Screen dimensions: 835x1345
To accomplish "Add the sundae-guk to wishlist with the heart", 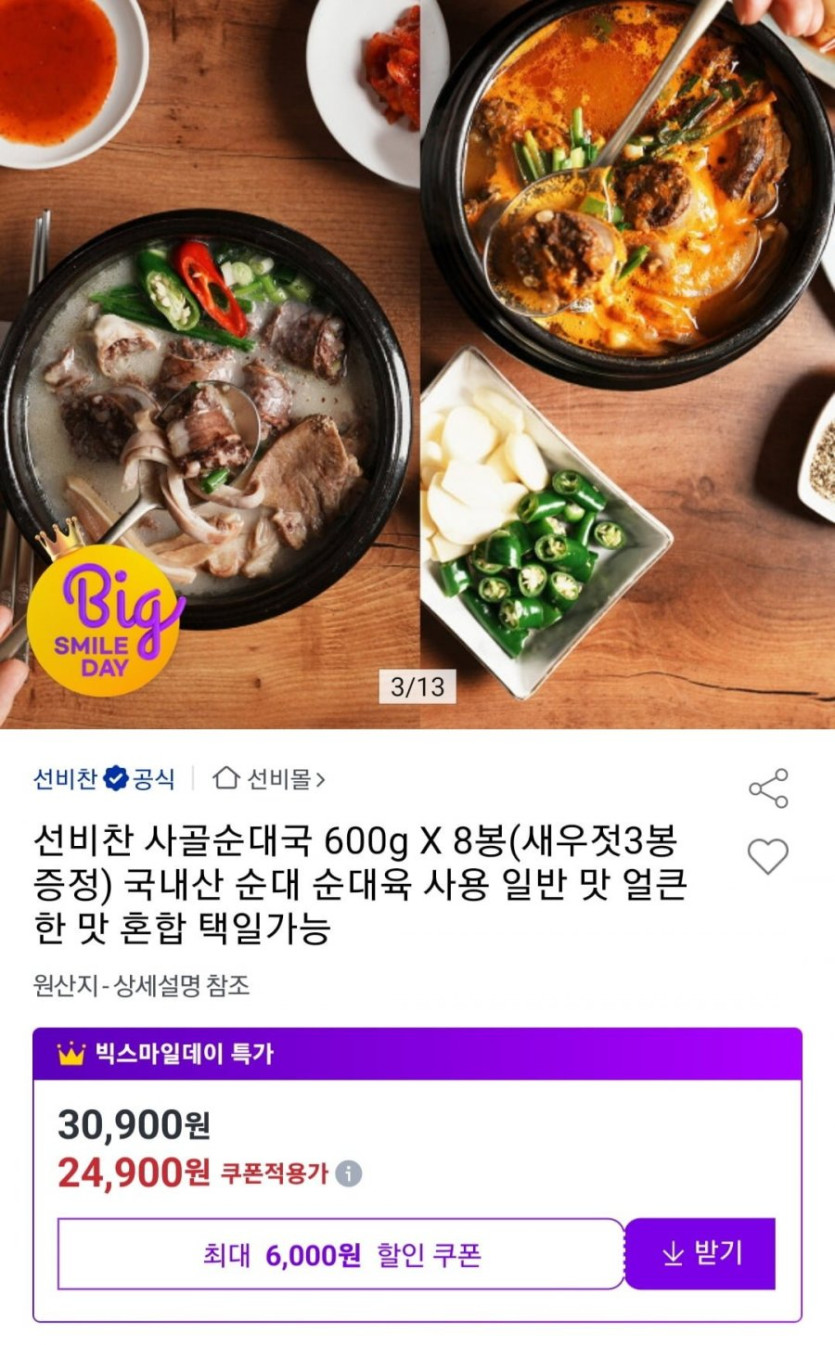I will pos(768,857).
